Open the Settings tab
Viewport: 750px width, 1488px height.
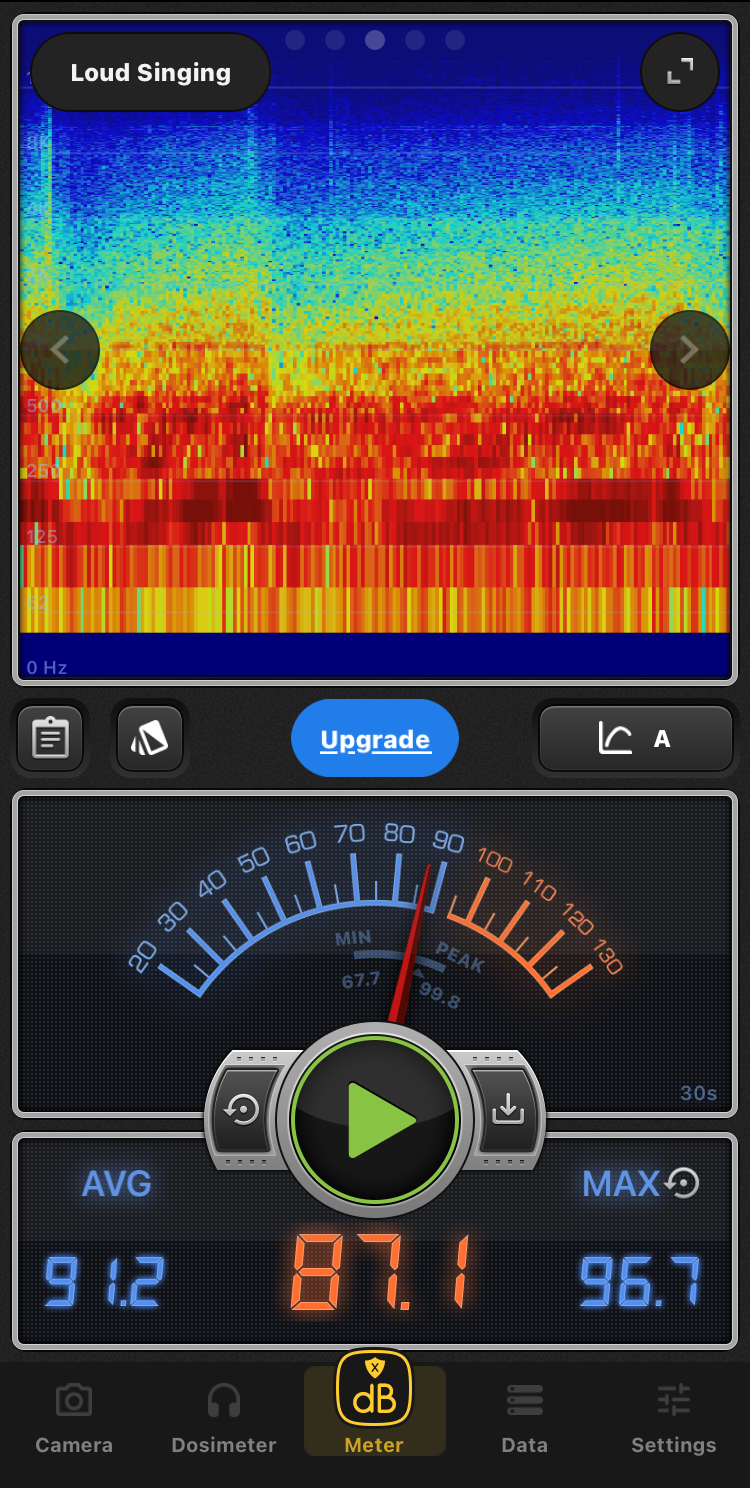[674, 1418]
